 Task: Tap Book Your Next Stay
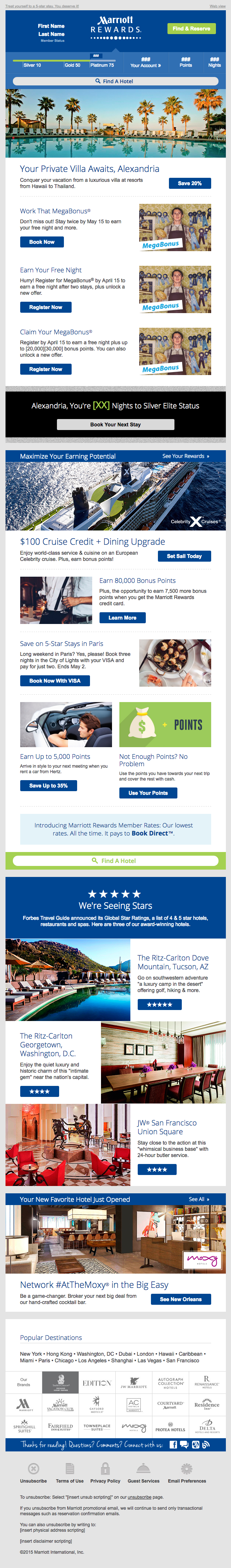point(115,425)
